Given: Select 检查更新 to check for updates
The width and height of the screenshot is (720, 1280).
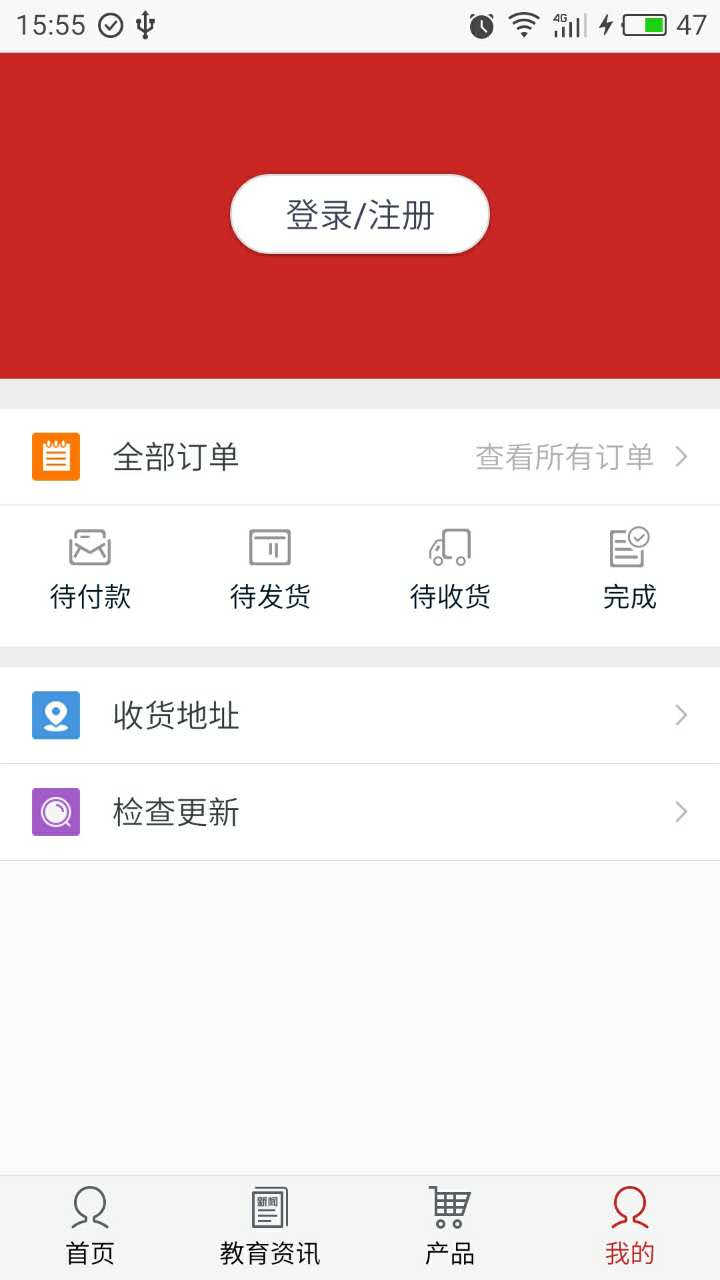Looking at the screenshot, I should point(360,812).
